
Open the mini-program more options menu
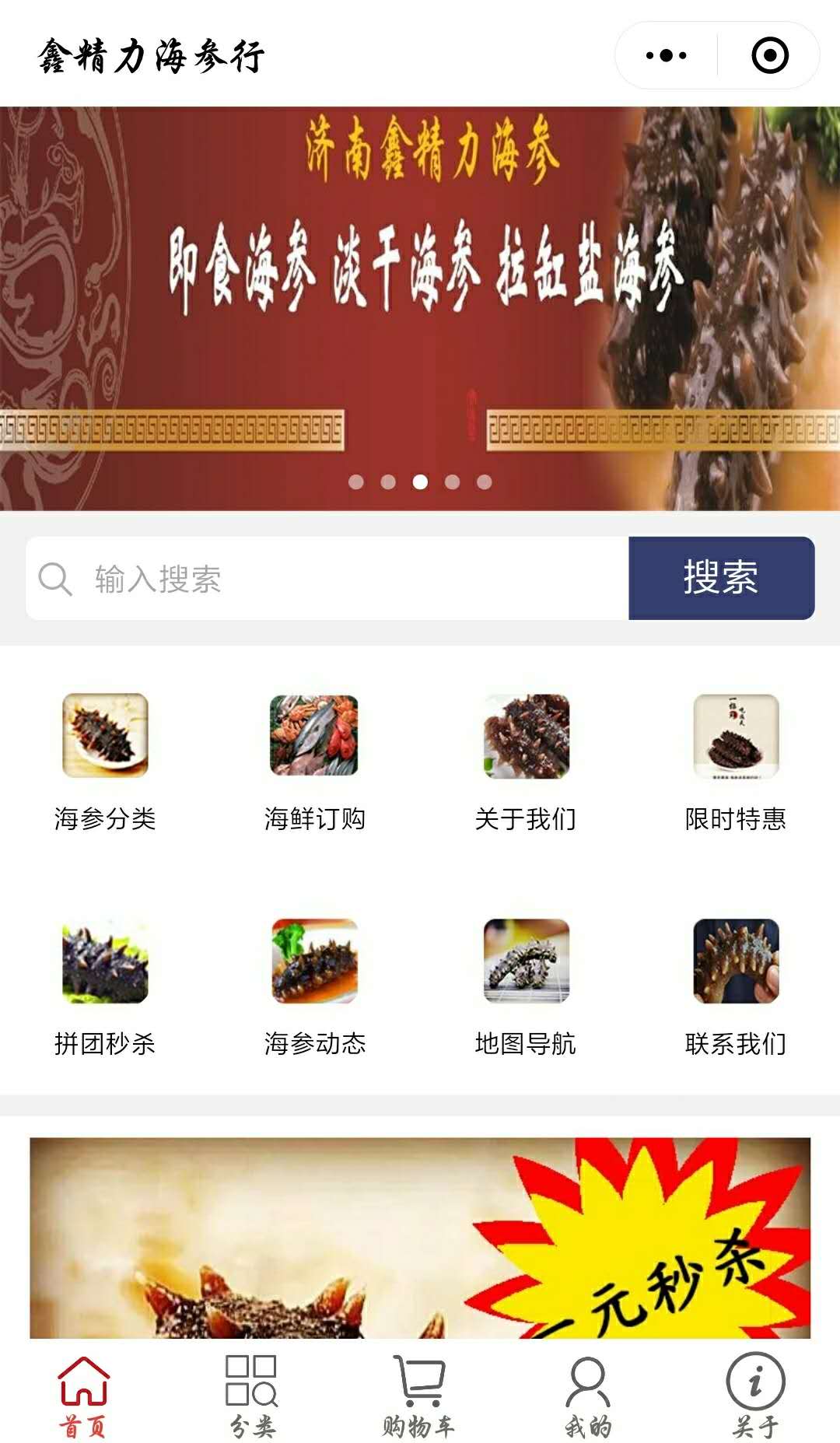tap(663, 54)
